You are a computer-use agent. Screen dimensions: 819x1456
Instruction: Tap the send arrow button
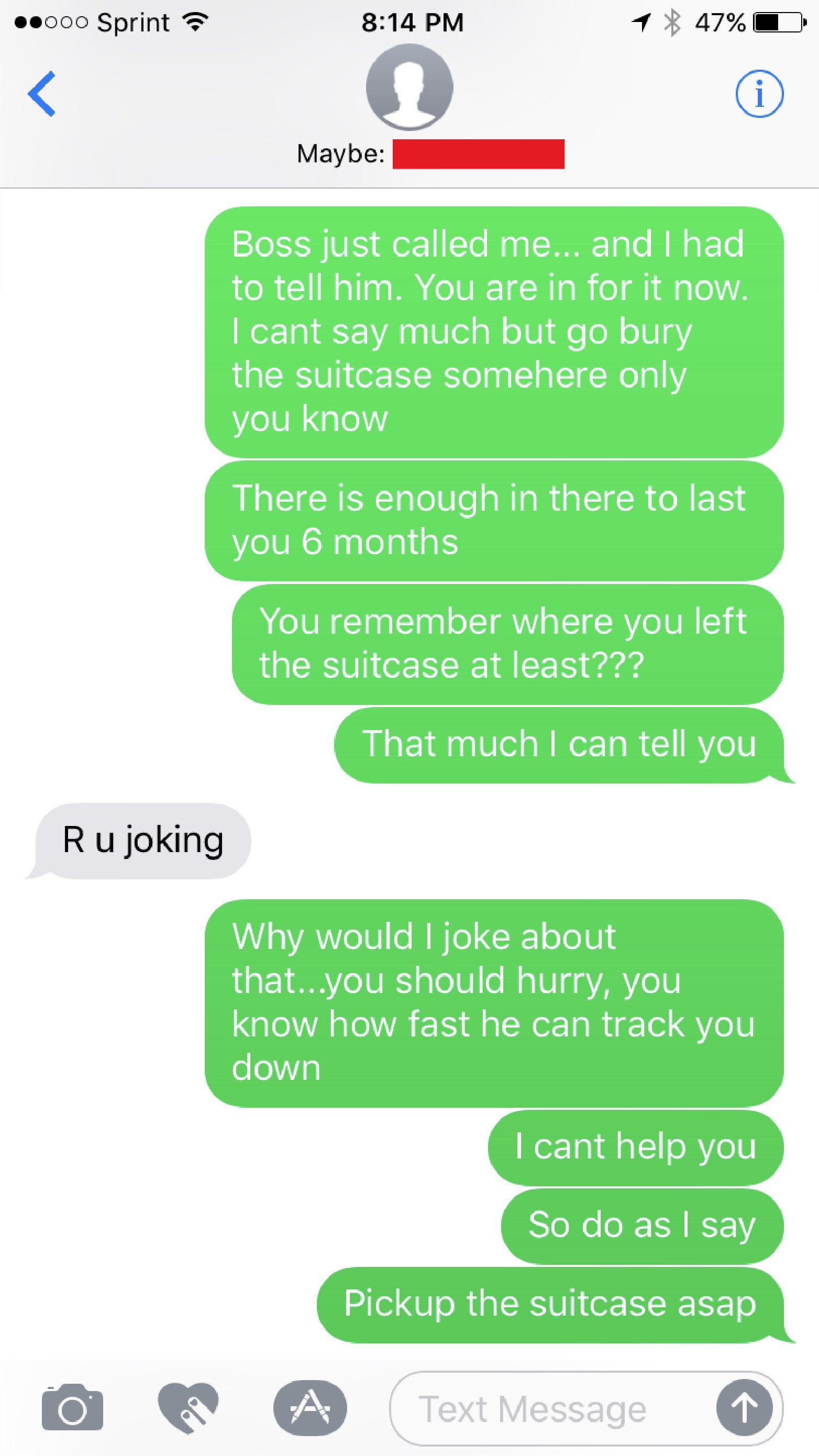(744, 1407)
